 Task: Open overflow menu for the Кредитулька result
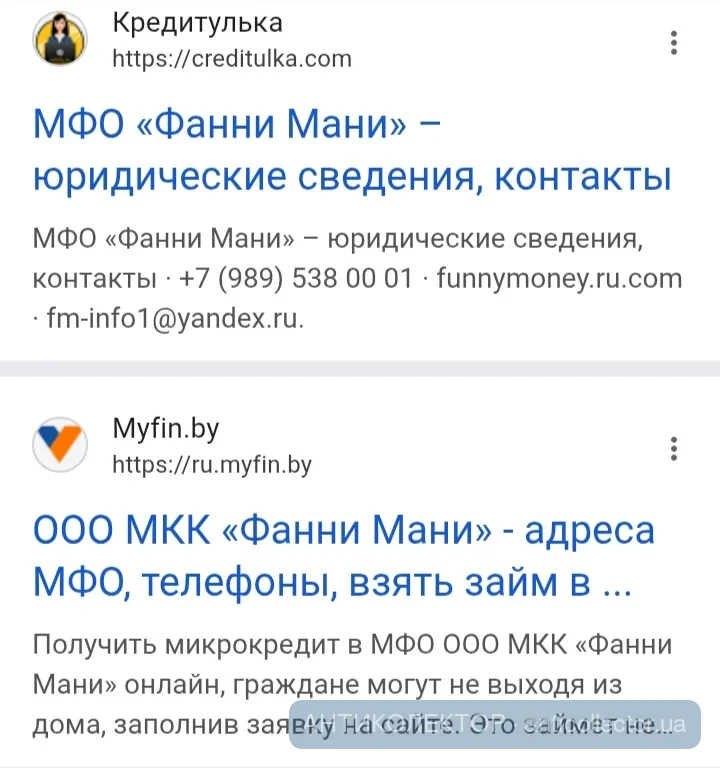pos(675,43)
